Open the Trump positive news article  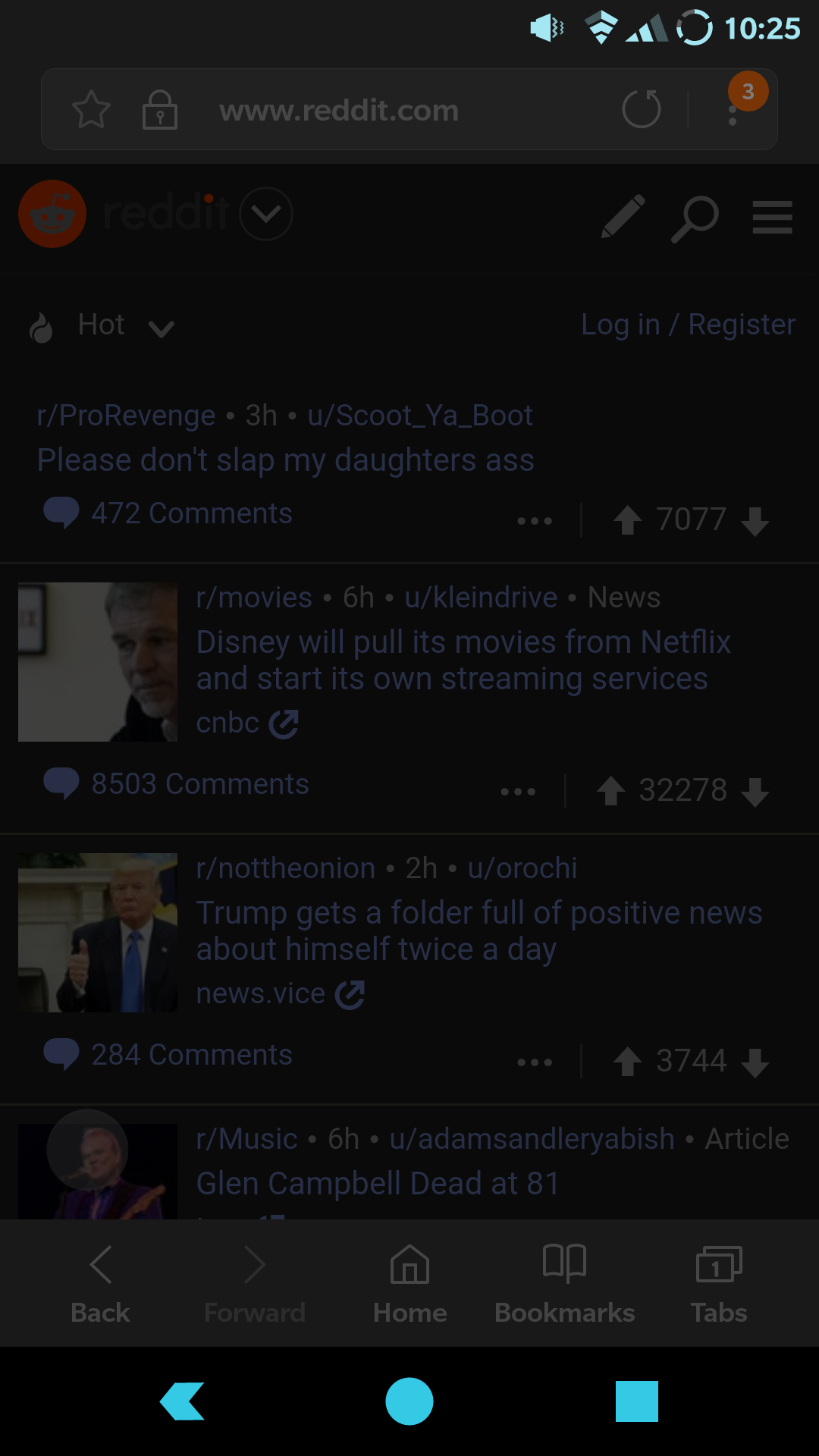479,931
